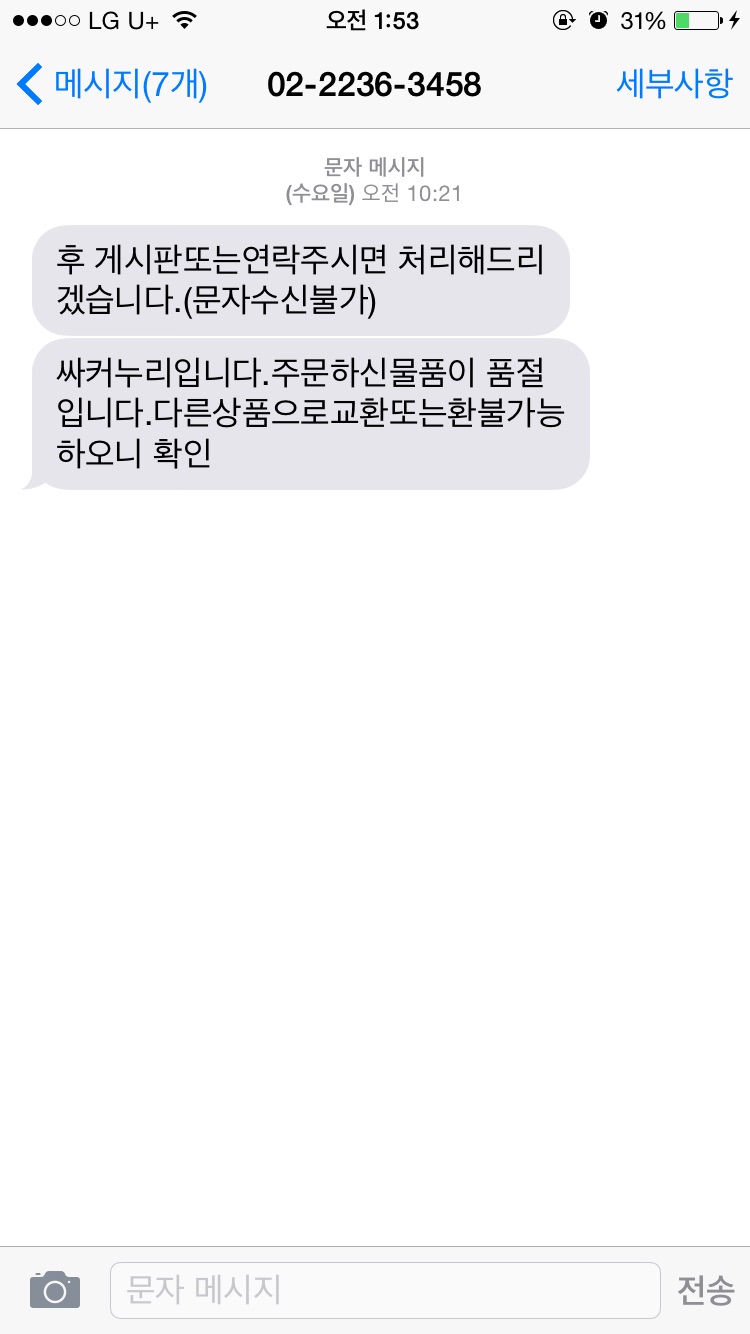Open the camera to attach a photo
This screenshot has height=1334, width=750.
coord(55,1290)
